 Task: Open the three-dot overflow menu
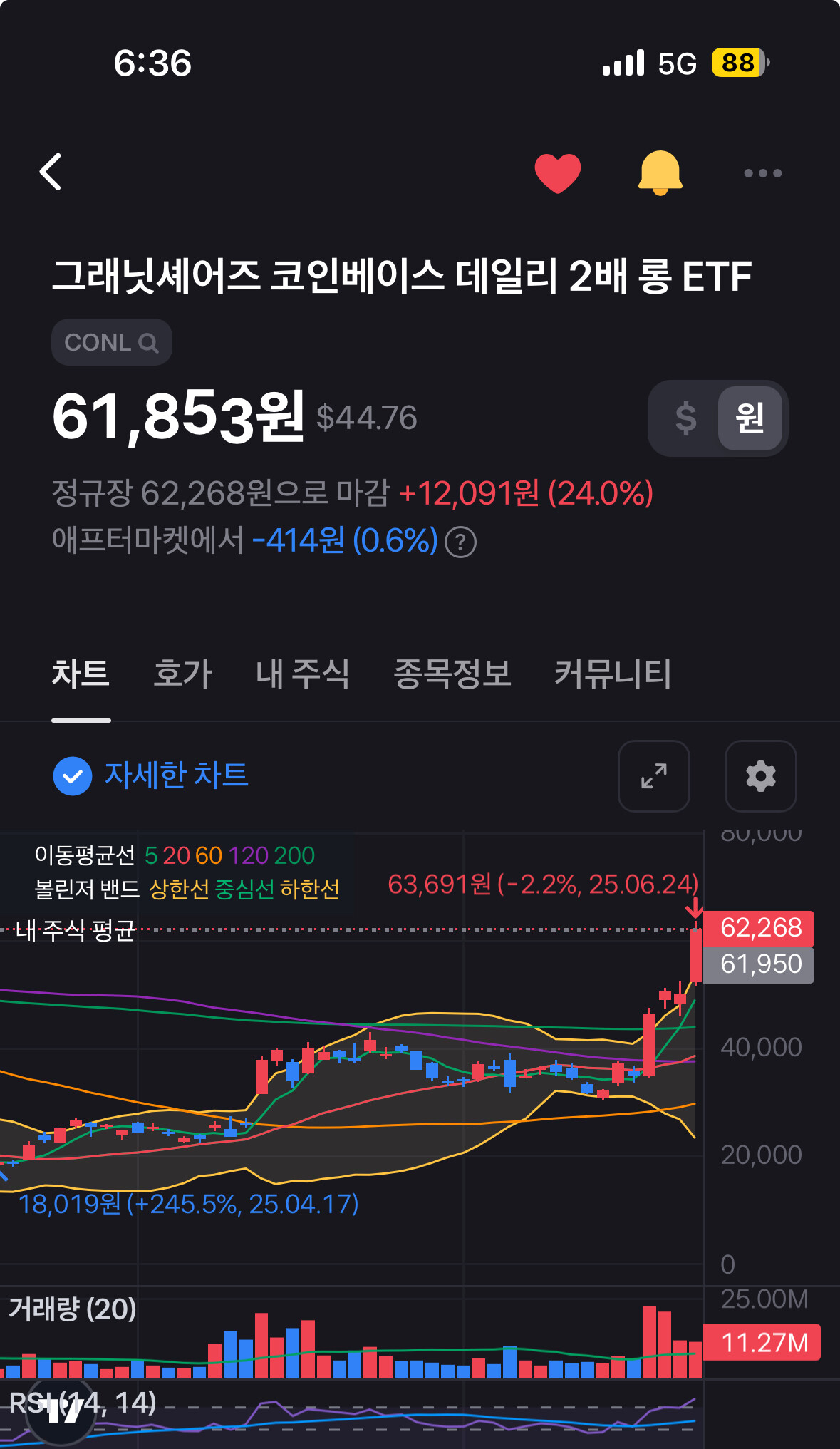[x=762, y=173]
